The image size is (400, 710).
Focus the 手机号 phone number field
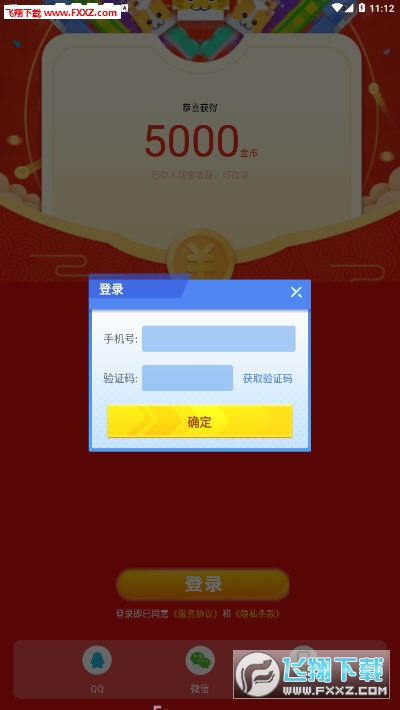[x=219, y=338]
